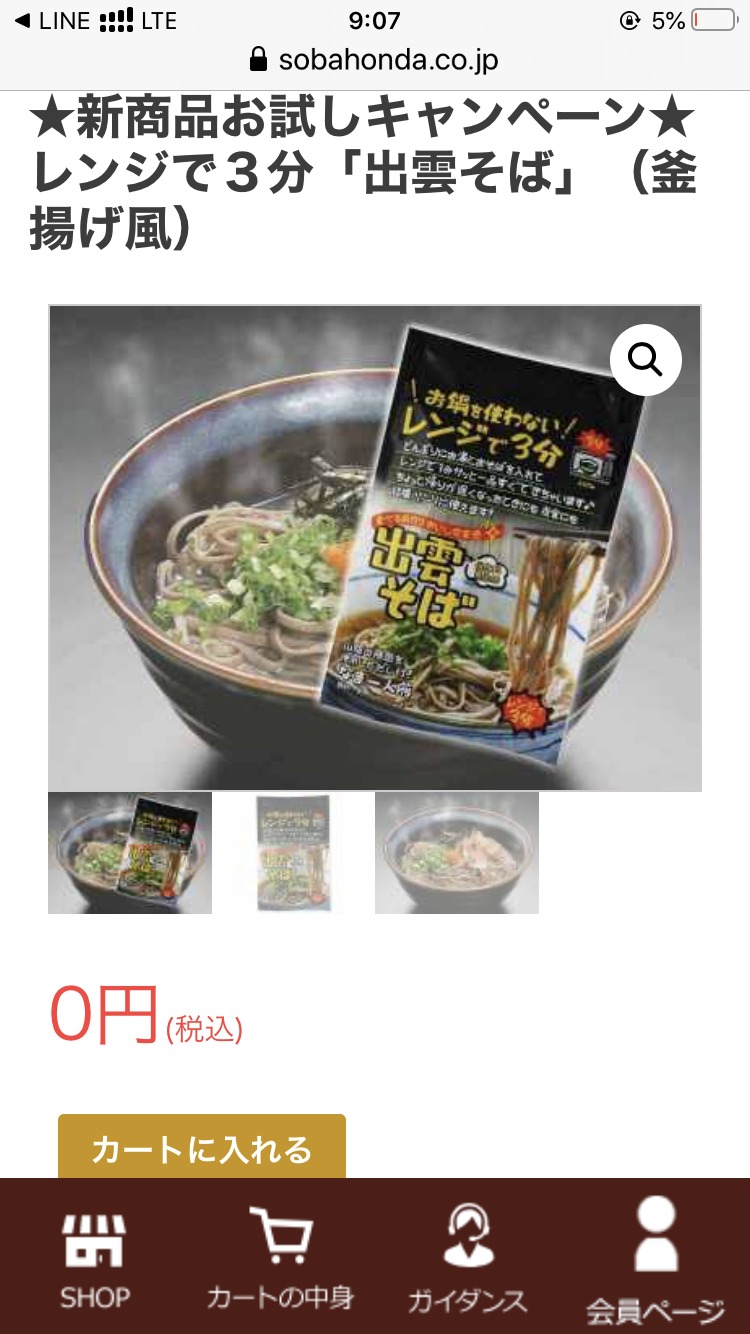Tap the magnifier icon on the product image
Image resolution: width=750 pixels, height=1334 pixels.
pyautogui.click(x=646, y=360)
